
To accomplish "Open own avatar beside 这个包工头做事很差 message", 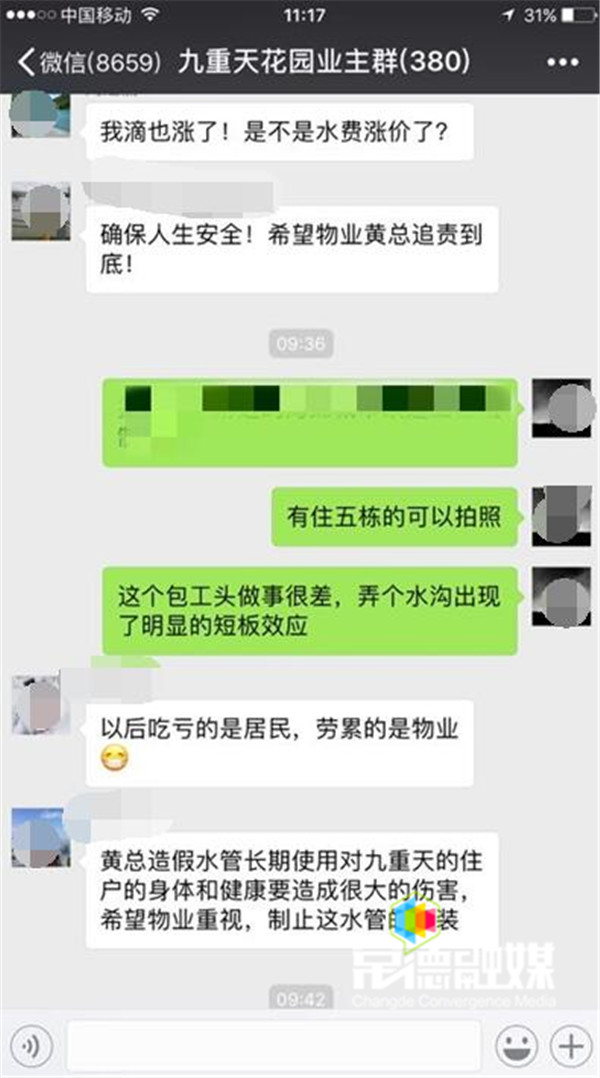I will pos(562,596).
